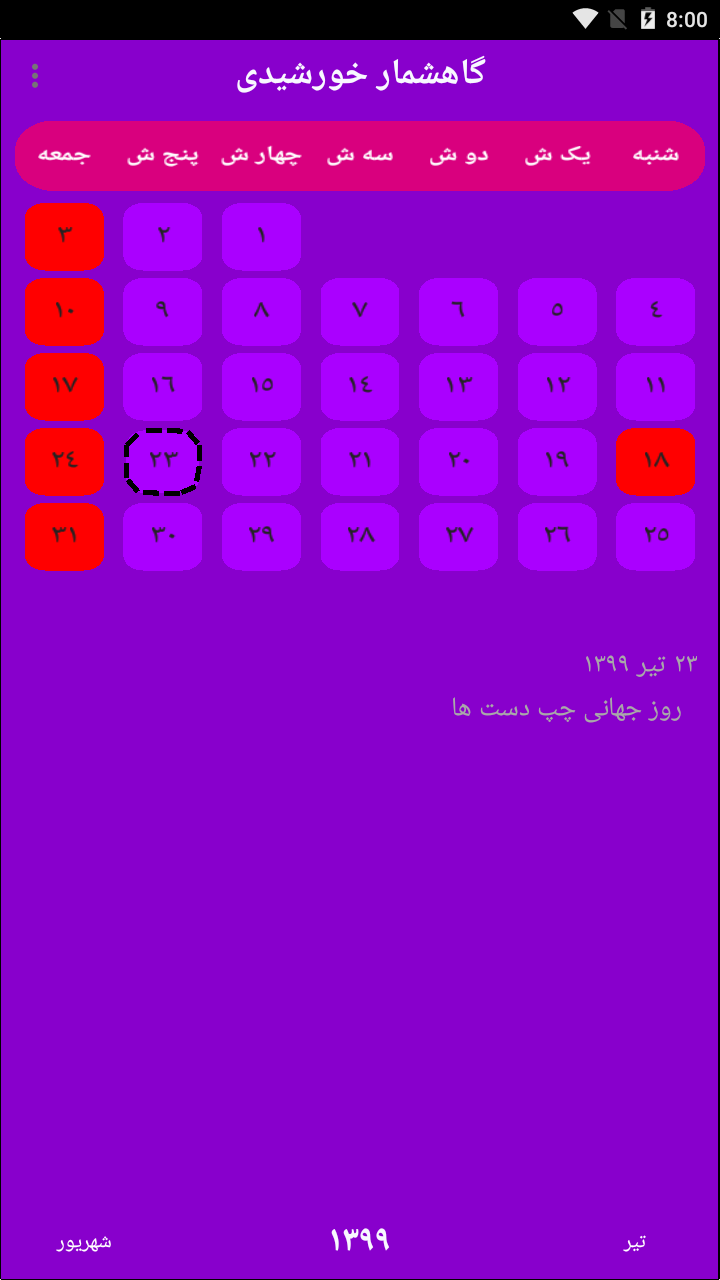Choose day 20 in the calendar
This screenshot has width=720, height=1280.
[x=458, y=461]
